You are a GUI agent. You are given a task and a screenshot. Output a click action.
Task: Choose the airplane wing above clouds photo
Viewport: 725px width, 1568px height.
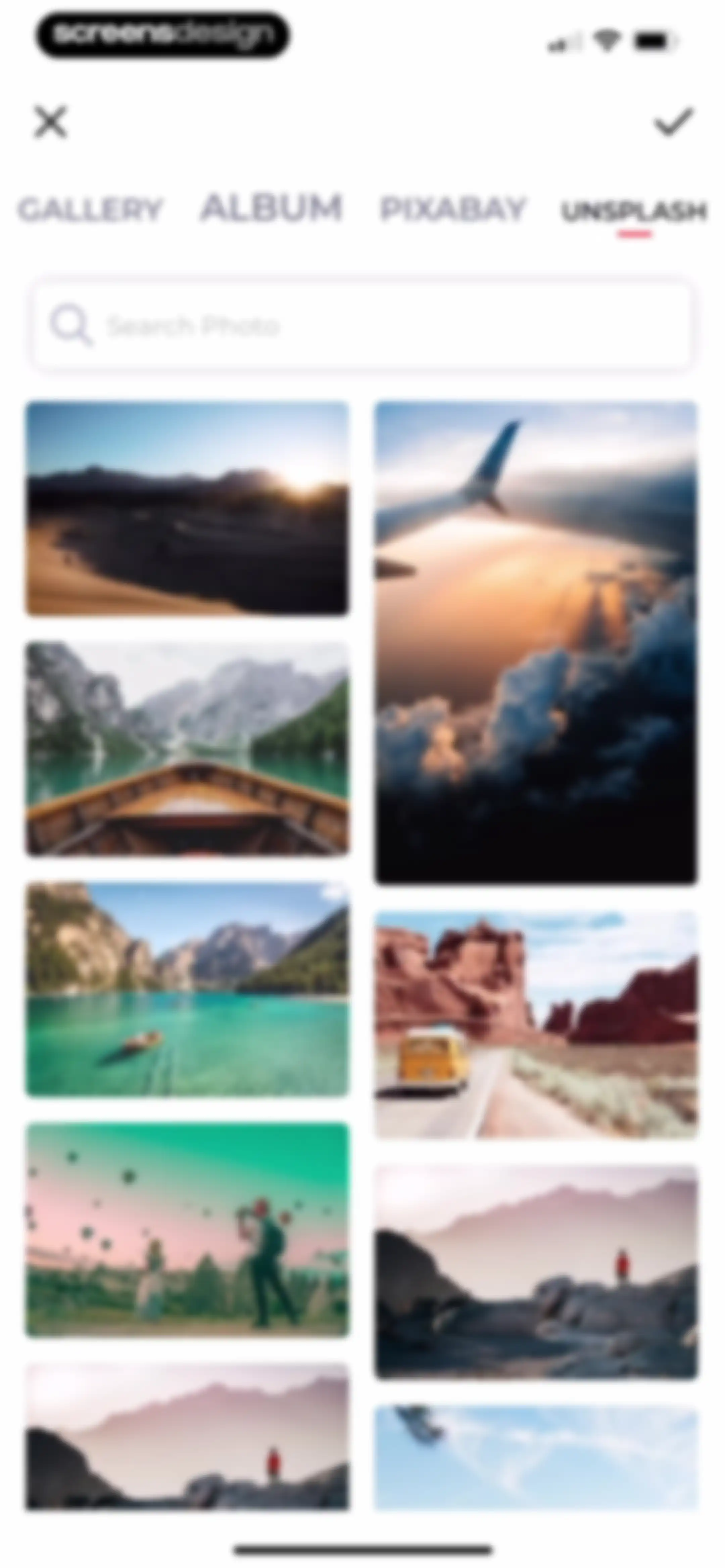tap(536, 642)
